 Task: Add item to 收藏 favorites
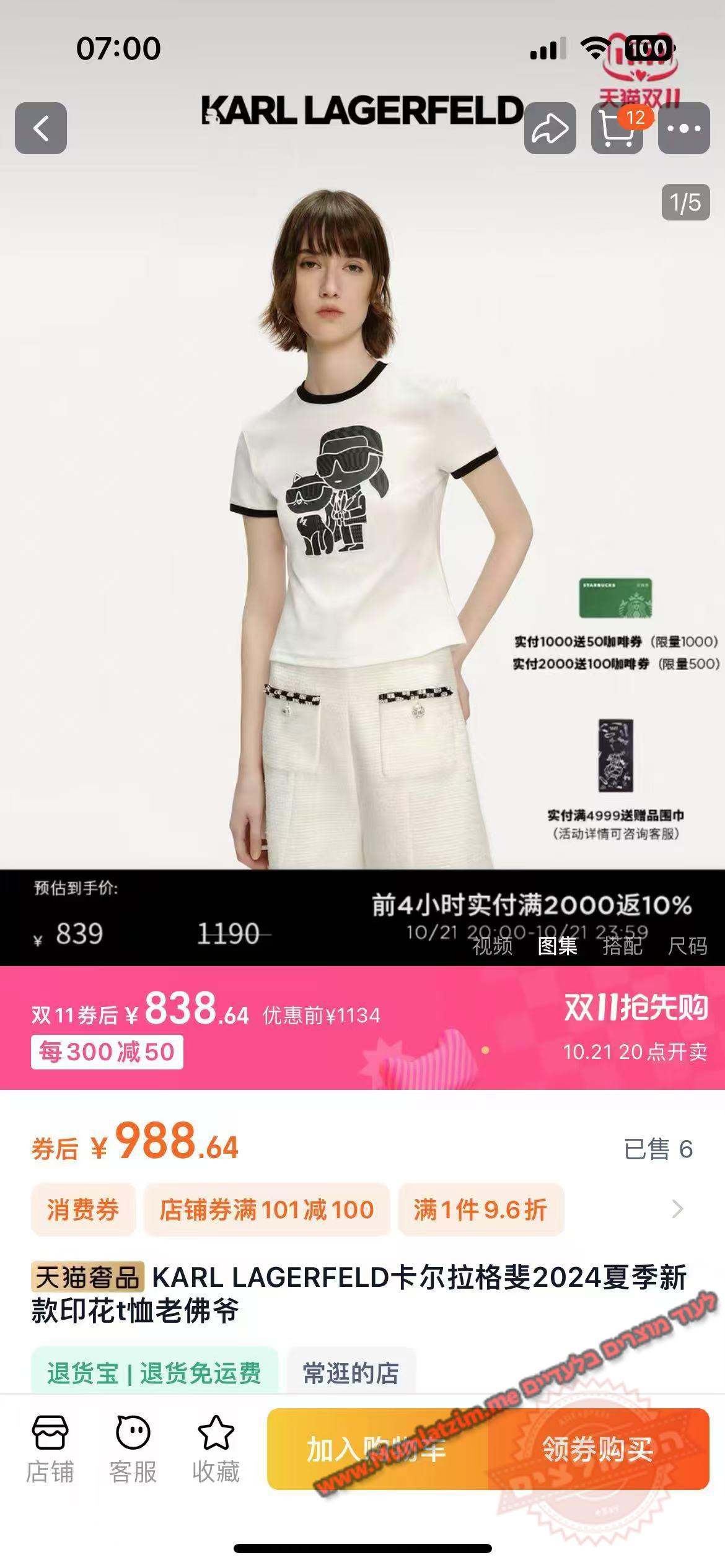(x=216, y=1449)
